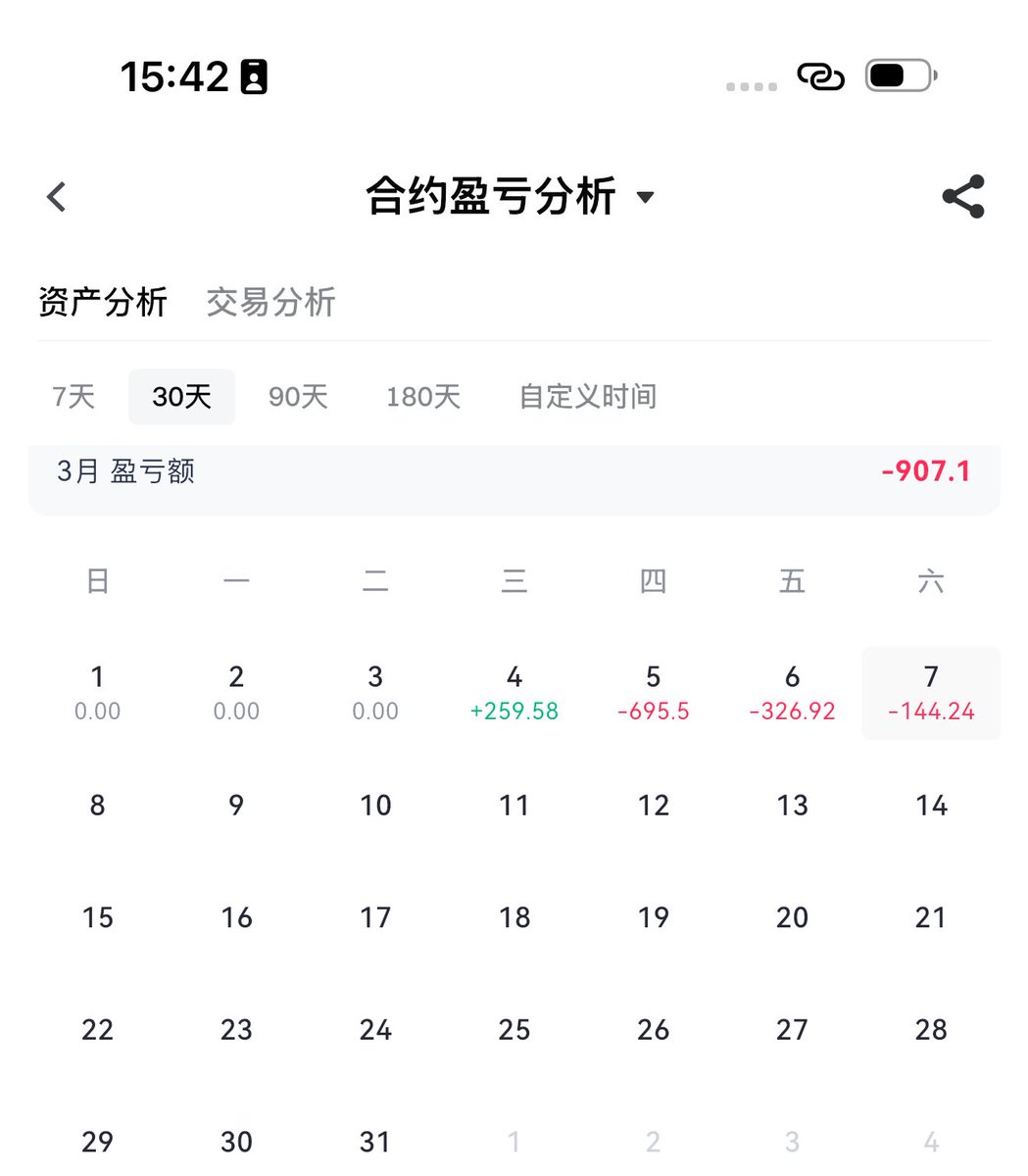Select the 30天 time range
Viewport: 1028px width, 1176px height.
(182, 397)
